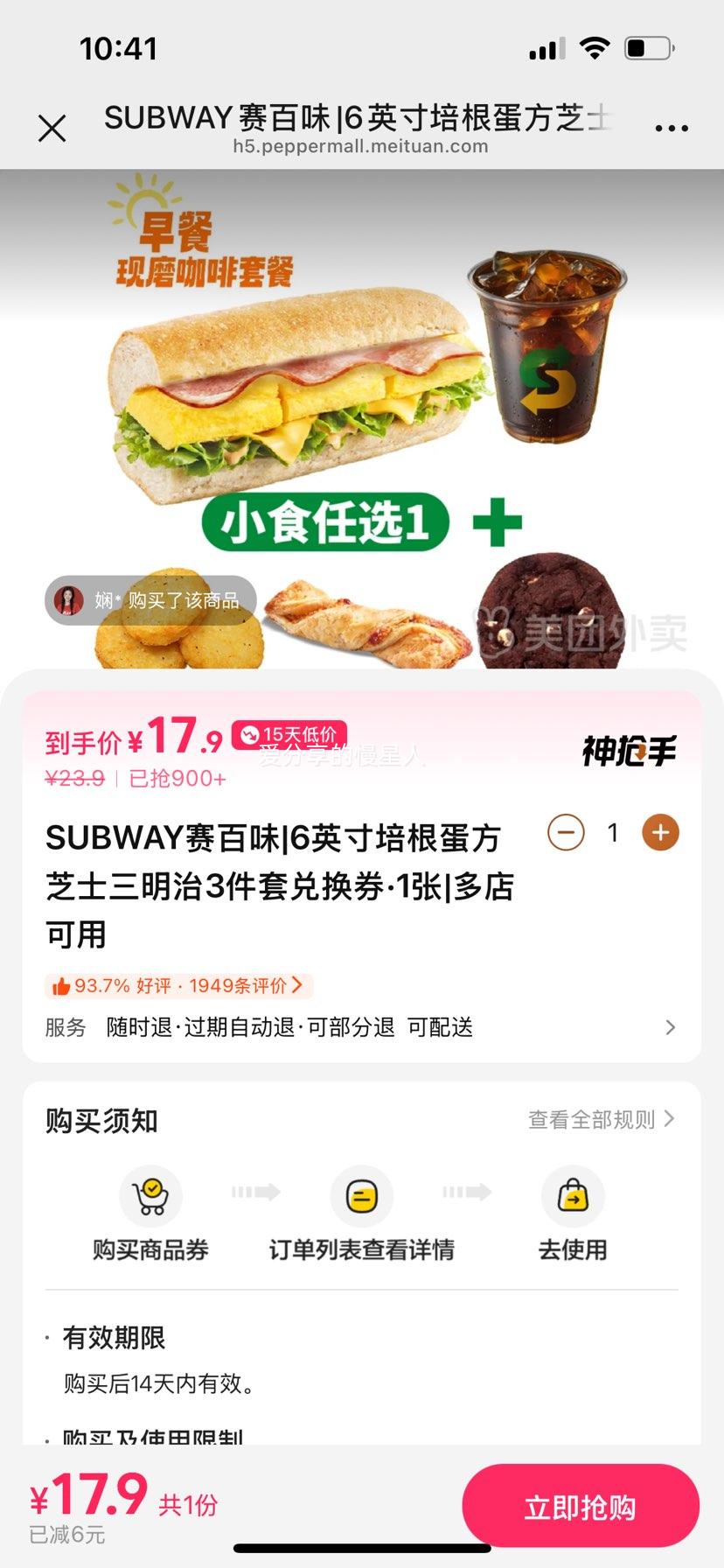The width and height of the screenshot is (724, 1568).
Task: Open the 服务 details via right chevron
Action: (668, 1027)
